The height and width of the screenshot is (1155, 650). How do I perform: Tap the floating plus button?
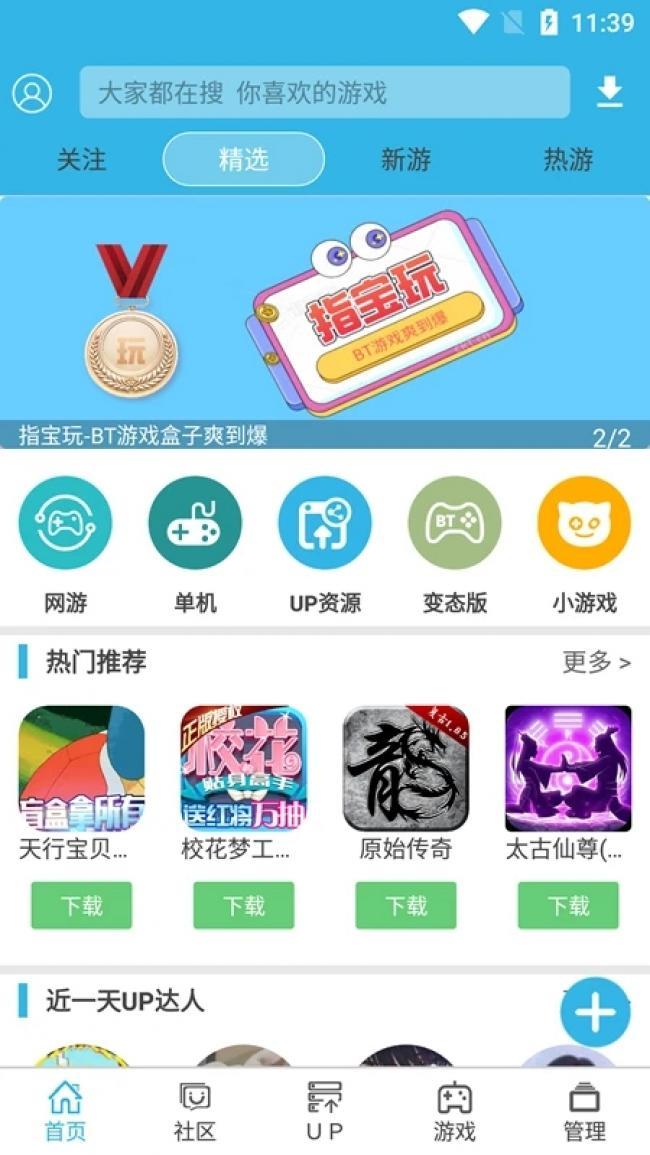tap(595, 1013)
